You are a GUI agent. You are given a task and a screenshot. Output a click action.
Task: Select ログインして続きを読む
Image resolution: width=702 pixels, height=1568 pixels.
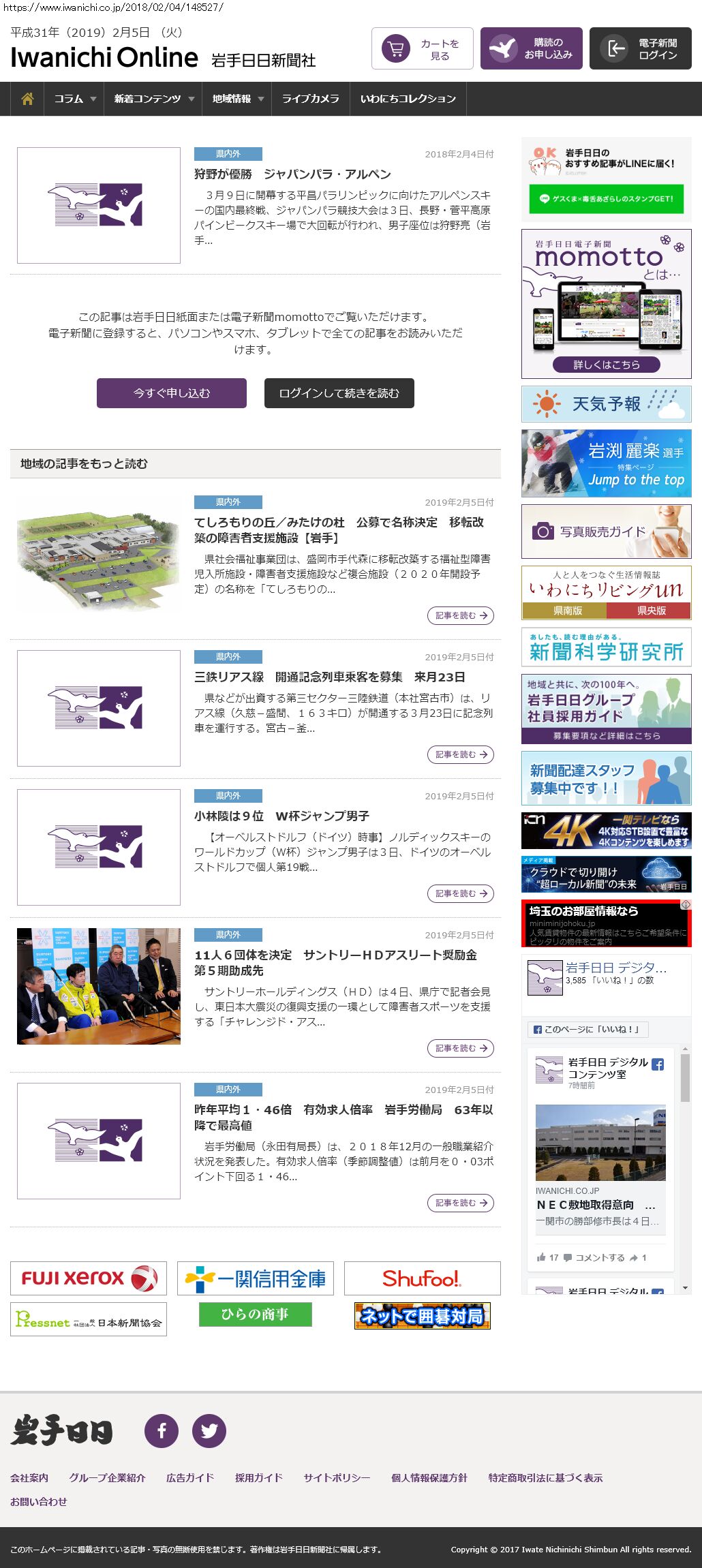[x=339, y=393]
